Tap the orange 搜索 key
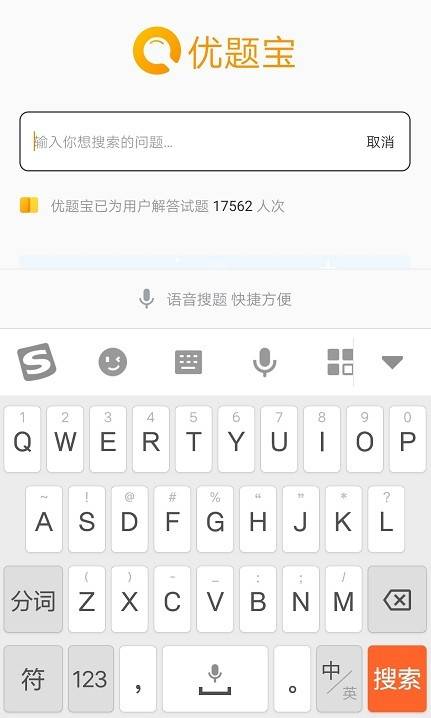This screenshot has height=718, width=431. pyautogui.click(x=397, y=677)
